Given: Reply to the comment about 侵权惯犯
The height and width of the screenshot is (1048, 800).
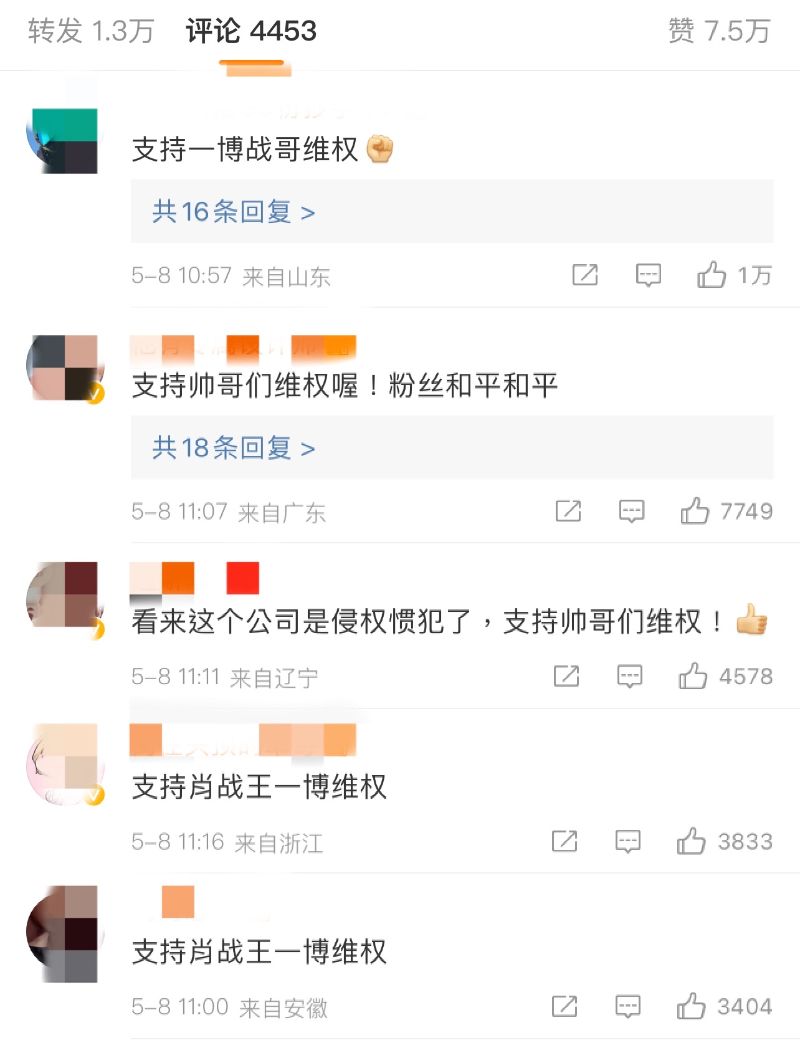Looking at the screenshot, I should coord(630,677).
